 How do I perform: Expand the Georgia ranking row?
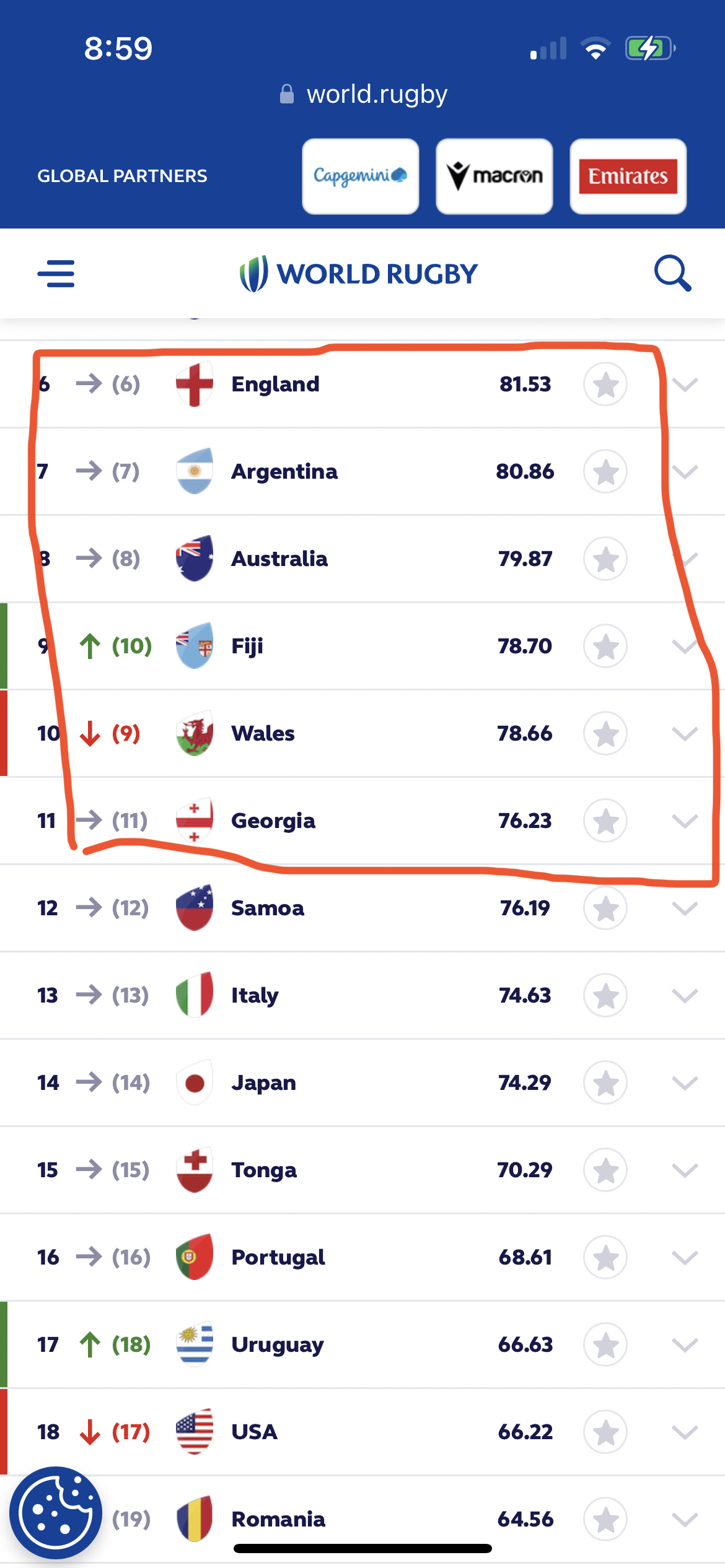coord(685,821)
